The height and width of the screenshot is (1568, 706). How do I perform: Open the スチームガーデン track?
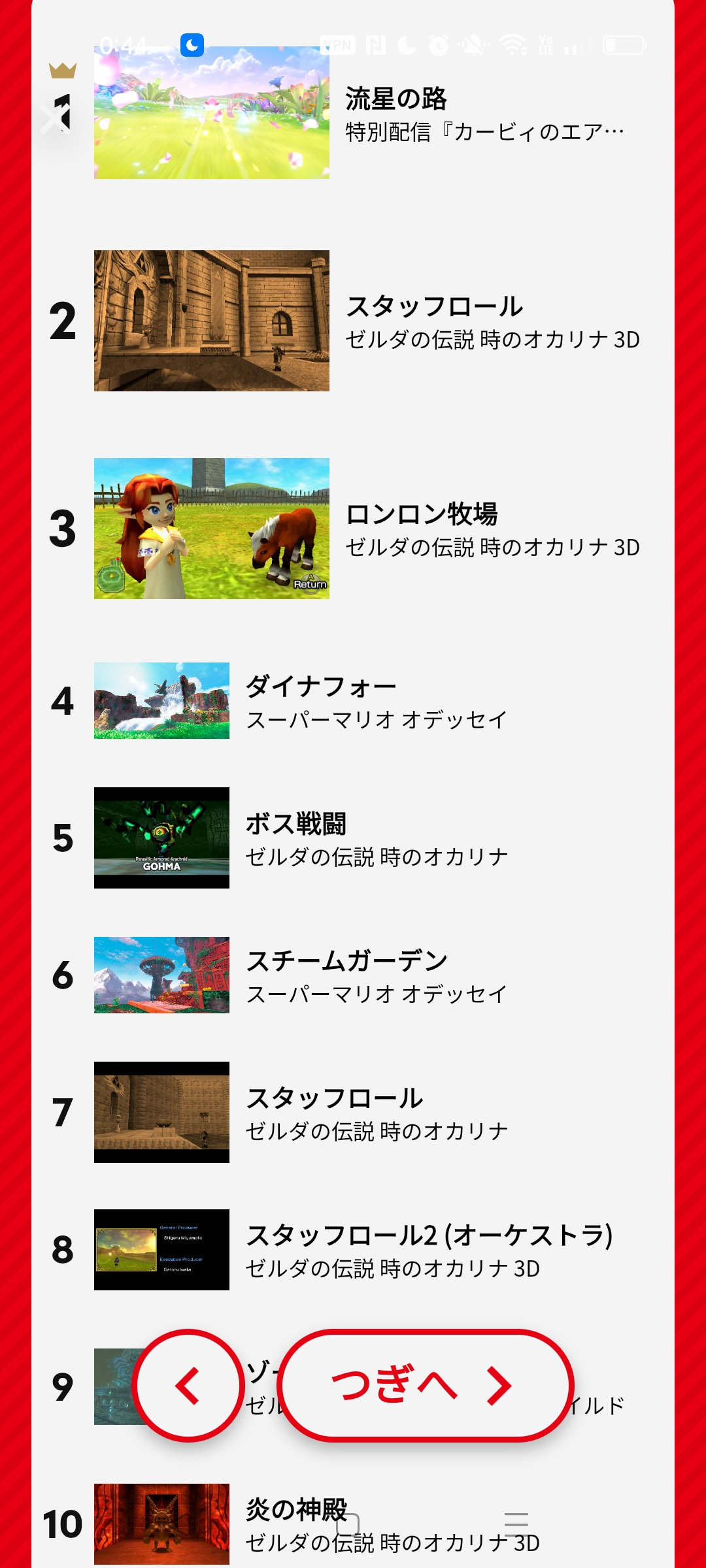click(x=353, y=975)
